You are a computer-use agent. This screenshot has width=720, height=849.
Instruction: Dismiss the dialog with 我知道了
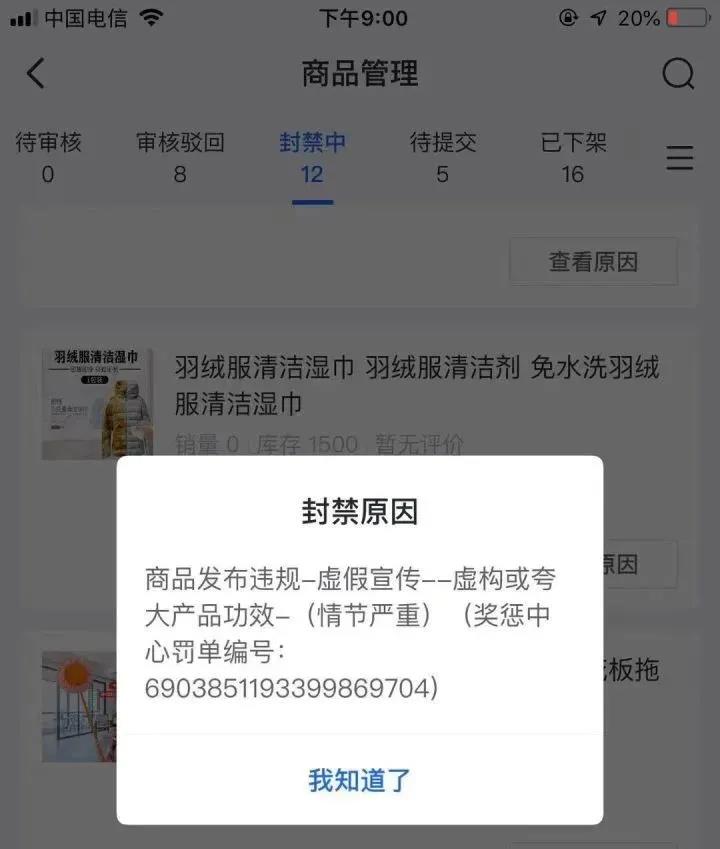[x=359, y=780]
